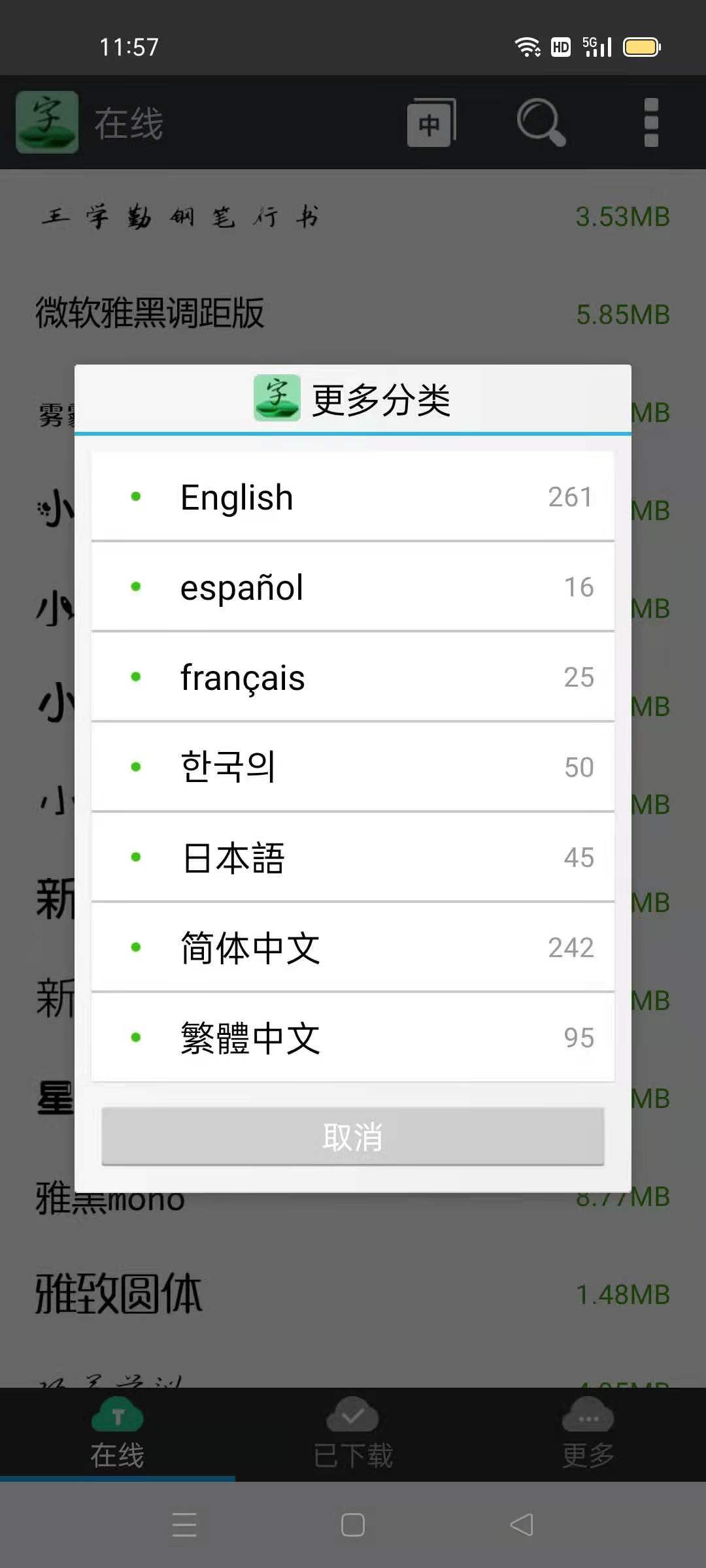706x1568 pixels.
Task: Open the 한국의 category
Action: point(353,768)
